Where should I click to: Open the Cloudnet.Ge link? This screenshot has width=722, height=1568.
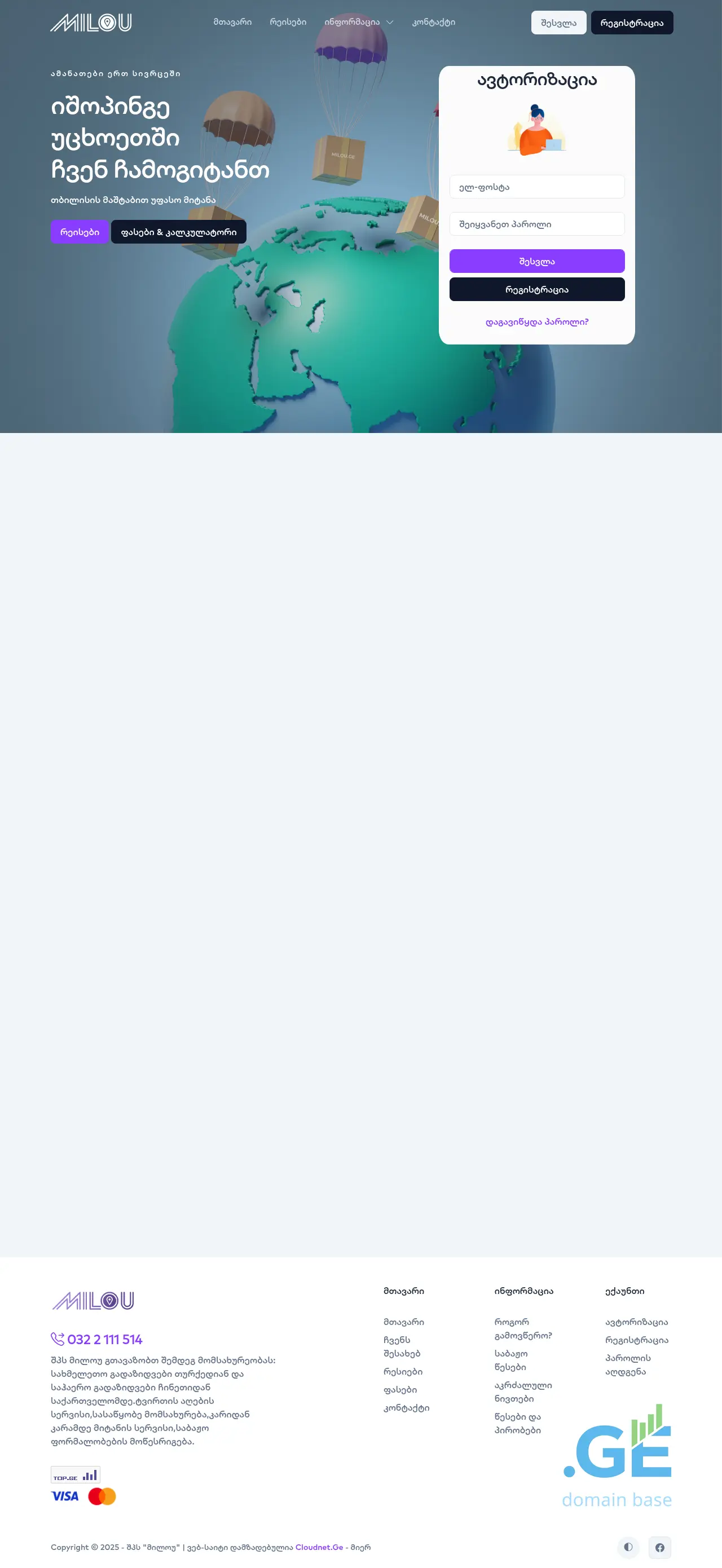[x=319, y=1547]
